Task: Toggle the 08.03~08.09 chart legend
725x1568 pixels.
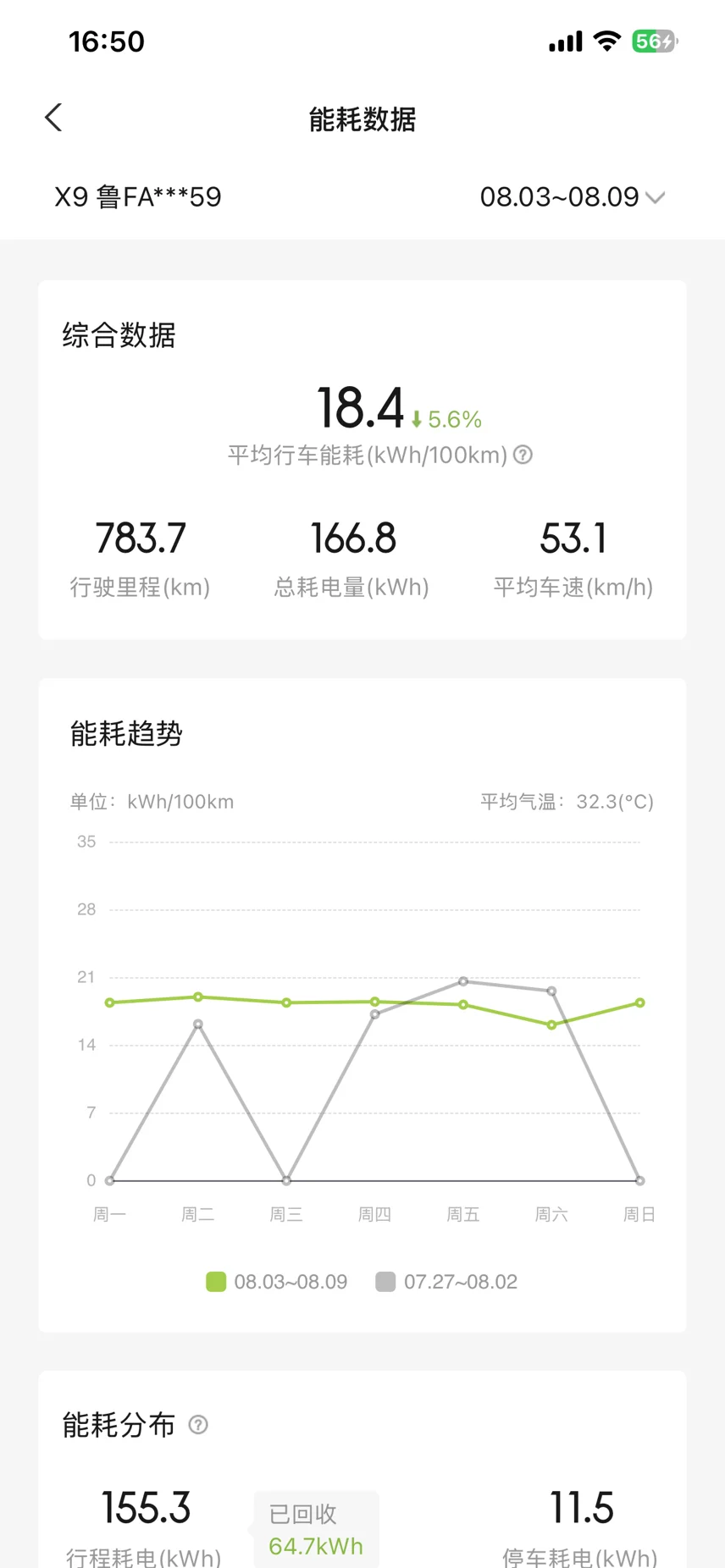Action: [277, 1282]
